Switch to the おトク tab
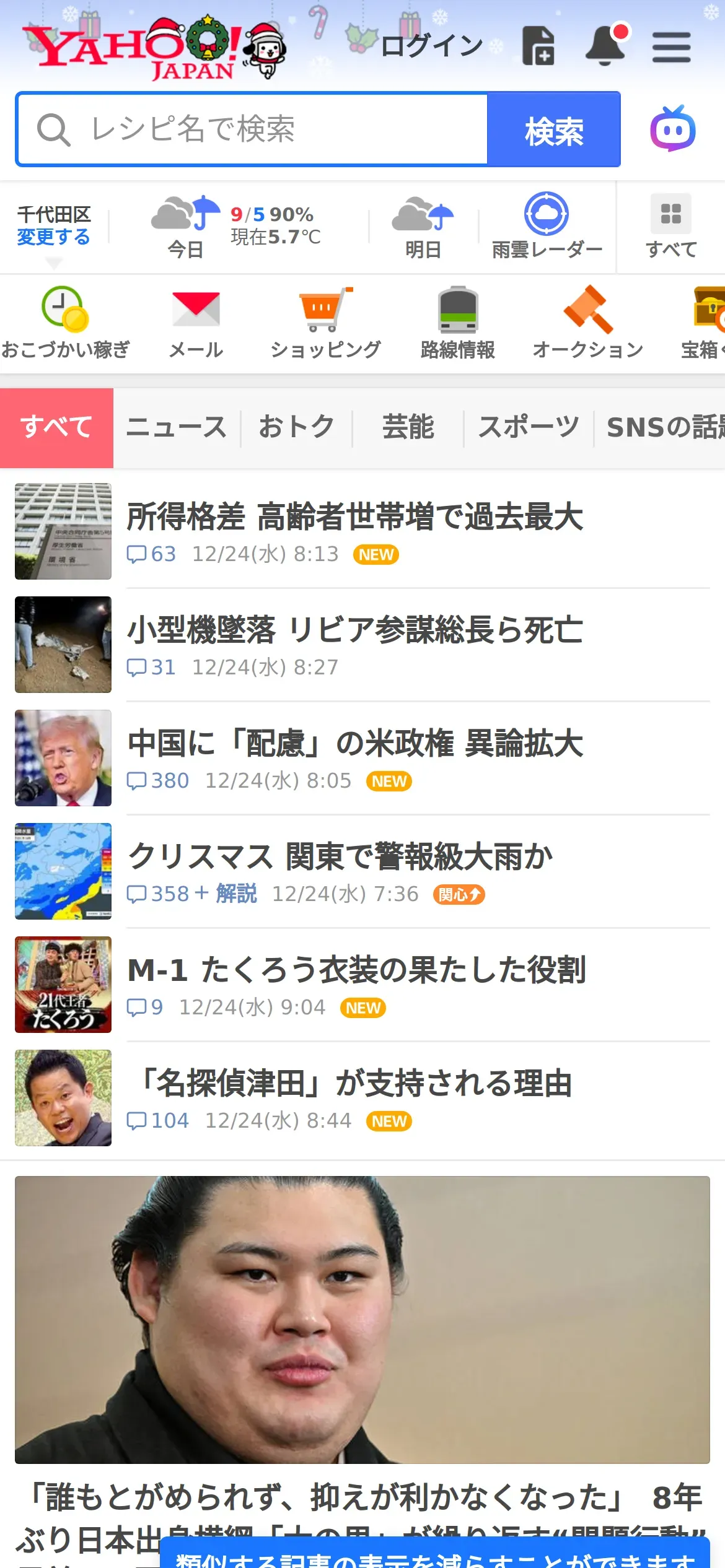Viewport: 725px width, 1568px height. click(296, 427)
